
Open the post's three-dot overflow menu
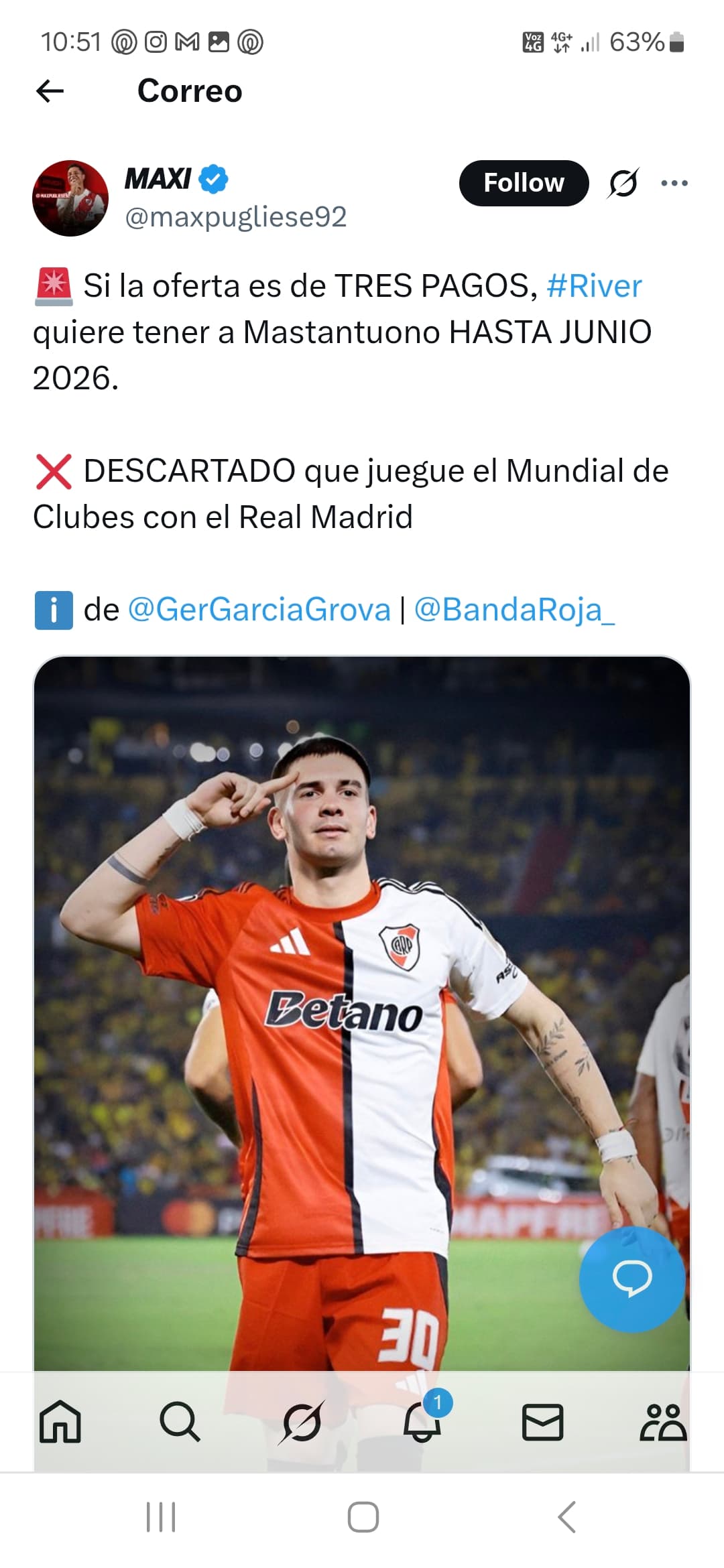[x=674, y=183]
